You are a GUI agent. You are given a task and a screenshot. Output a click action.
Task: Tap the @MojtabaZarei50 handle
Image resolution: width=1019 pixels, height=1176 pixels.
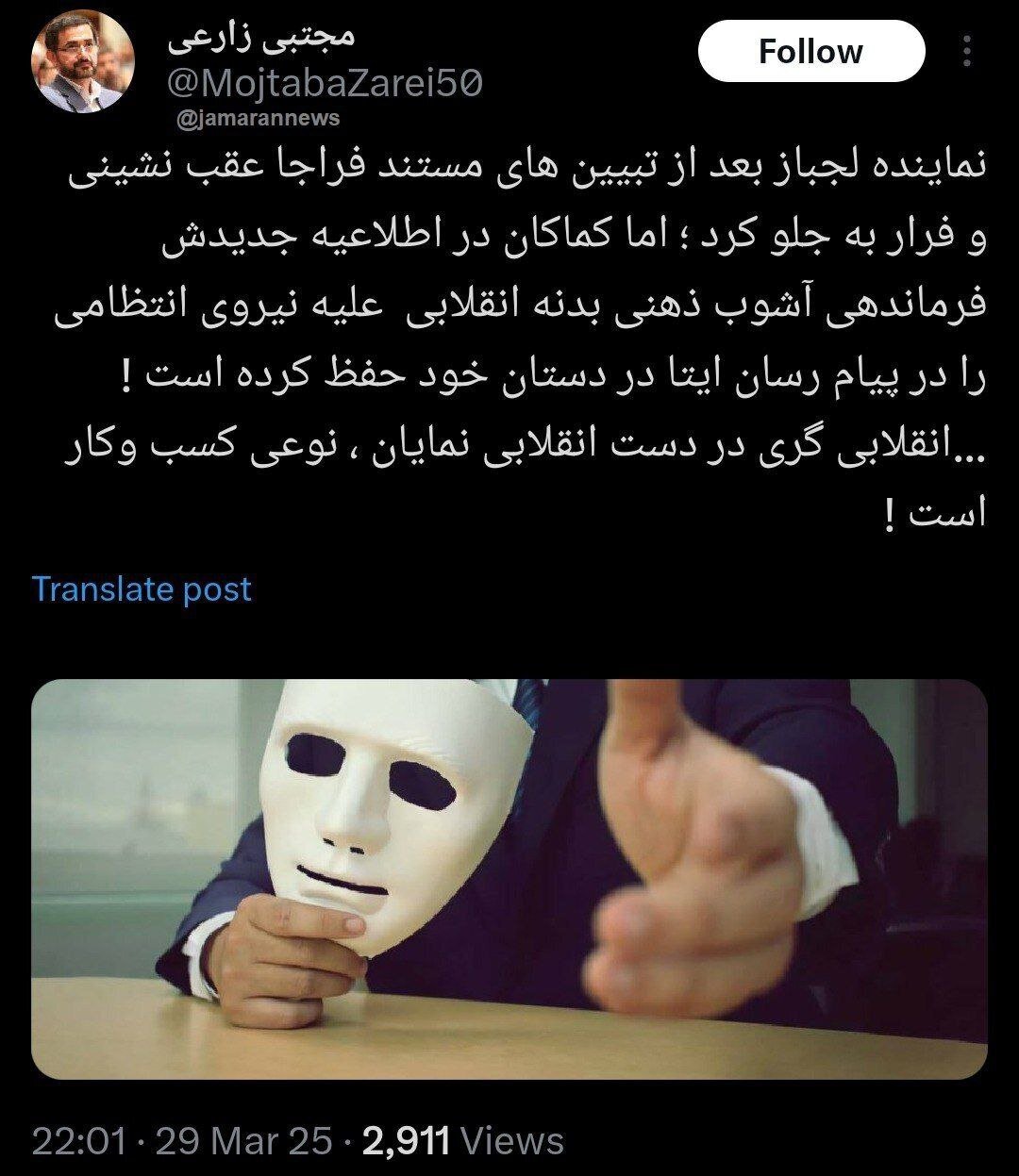point(324,84)
